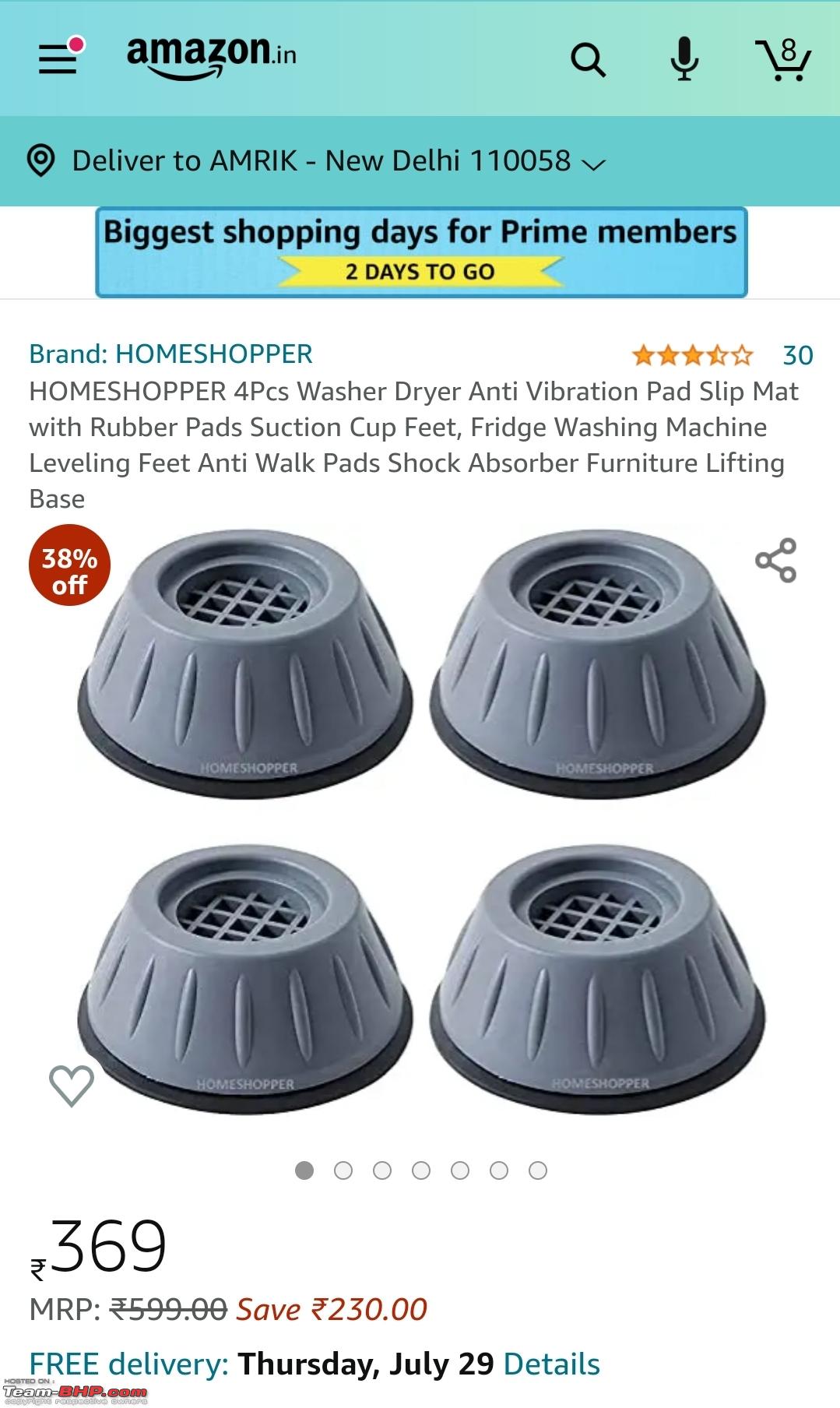Tap the Amazon.in logo
This screenshot has width=840, height=1408.
click(x=211, y=57)
